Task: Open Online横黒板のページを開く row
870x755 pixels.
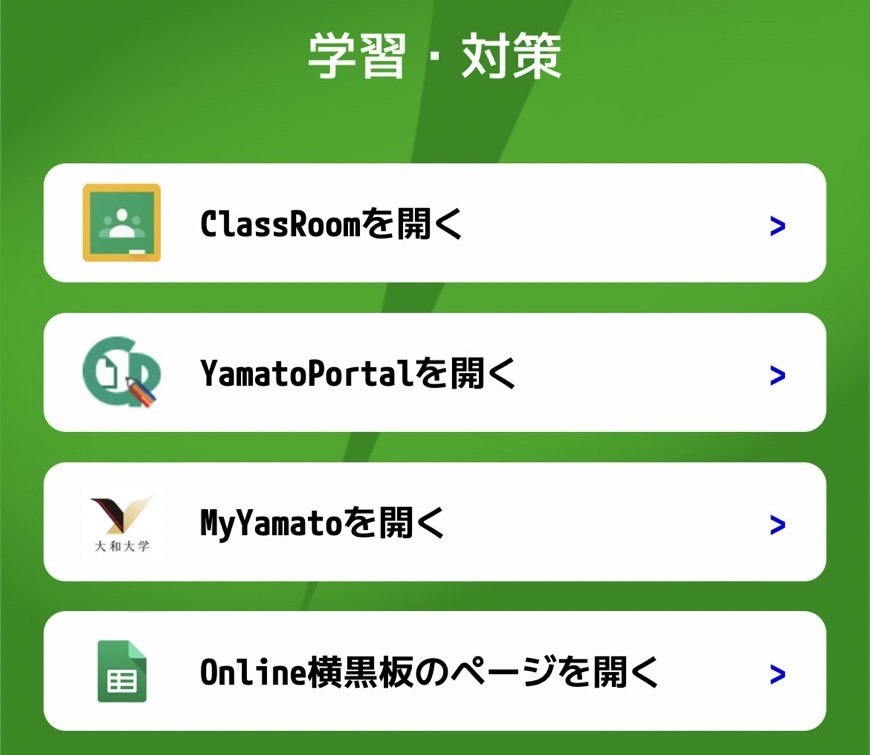Action: [434, 671]
